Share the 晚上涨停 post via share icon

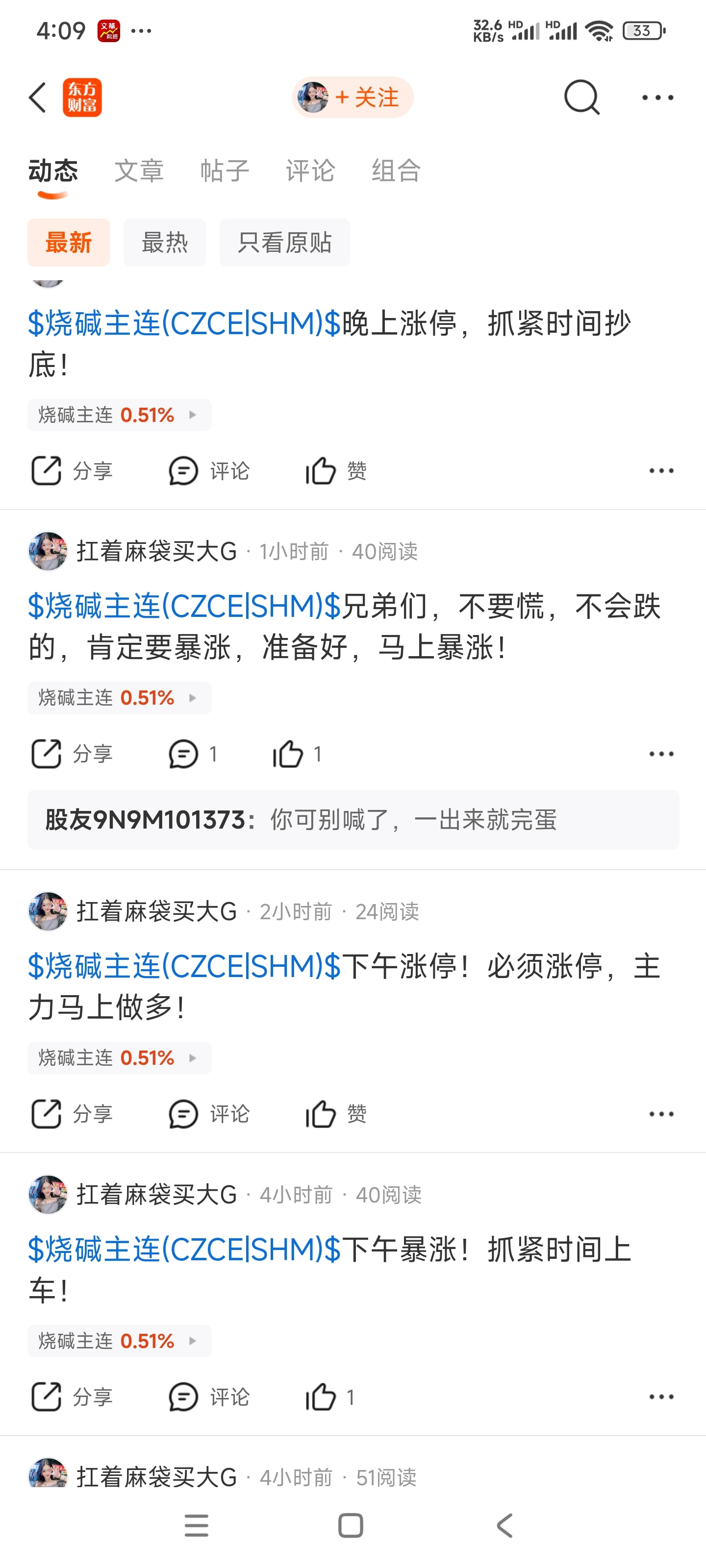tap(73, 470)
